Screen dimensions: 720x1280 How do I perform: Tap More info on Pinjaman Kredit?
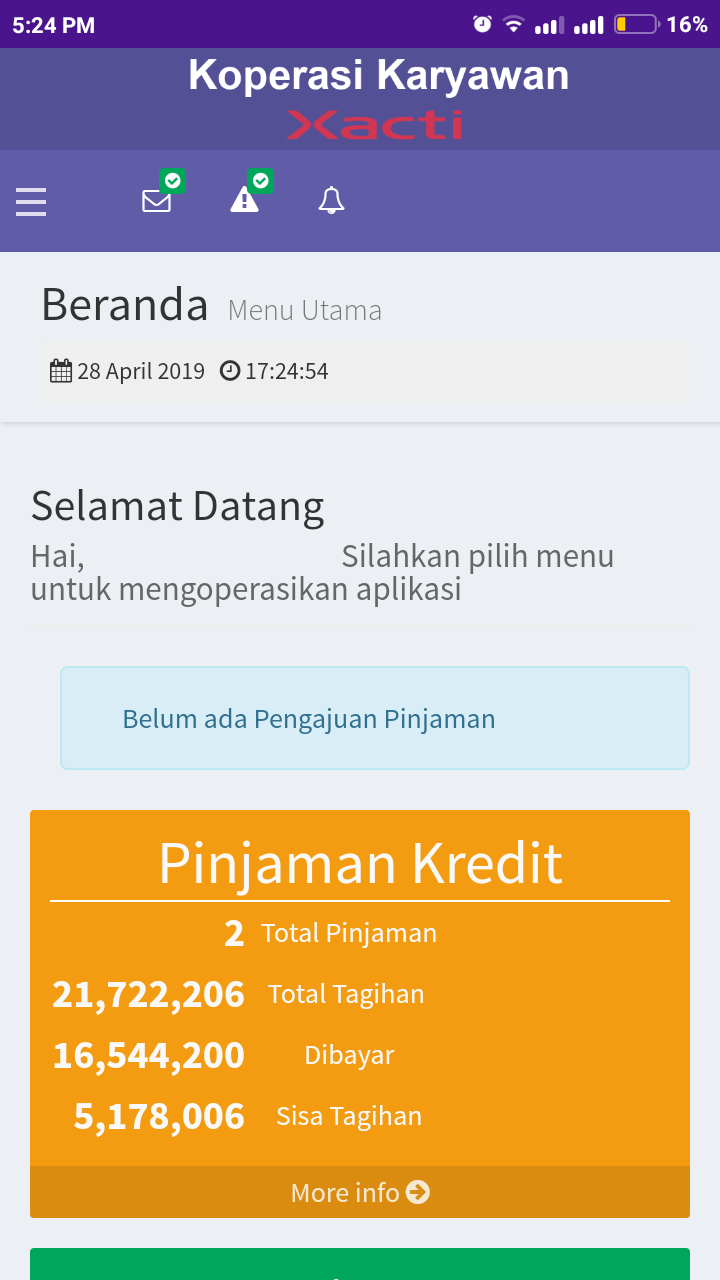360,1192
